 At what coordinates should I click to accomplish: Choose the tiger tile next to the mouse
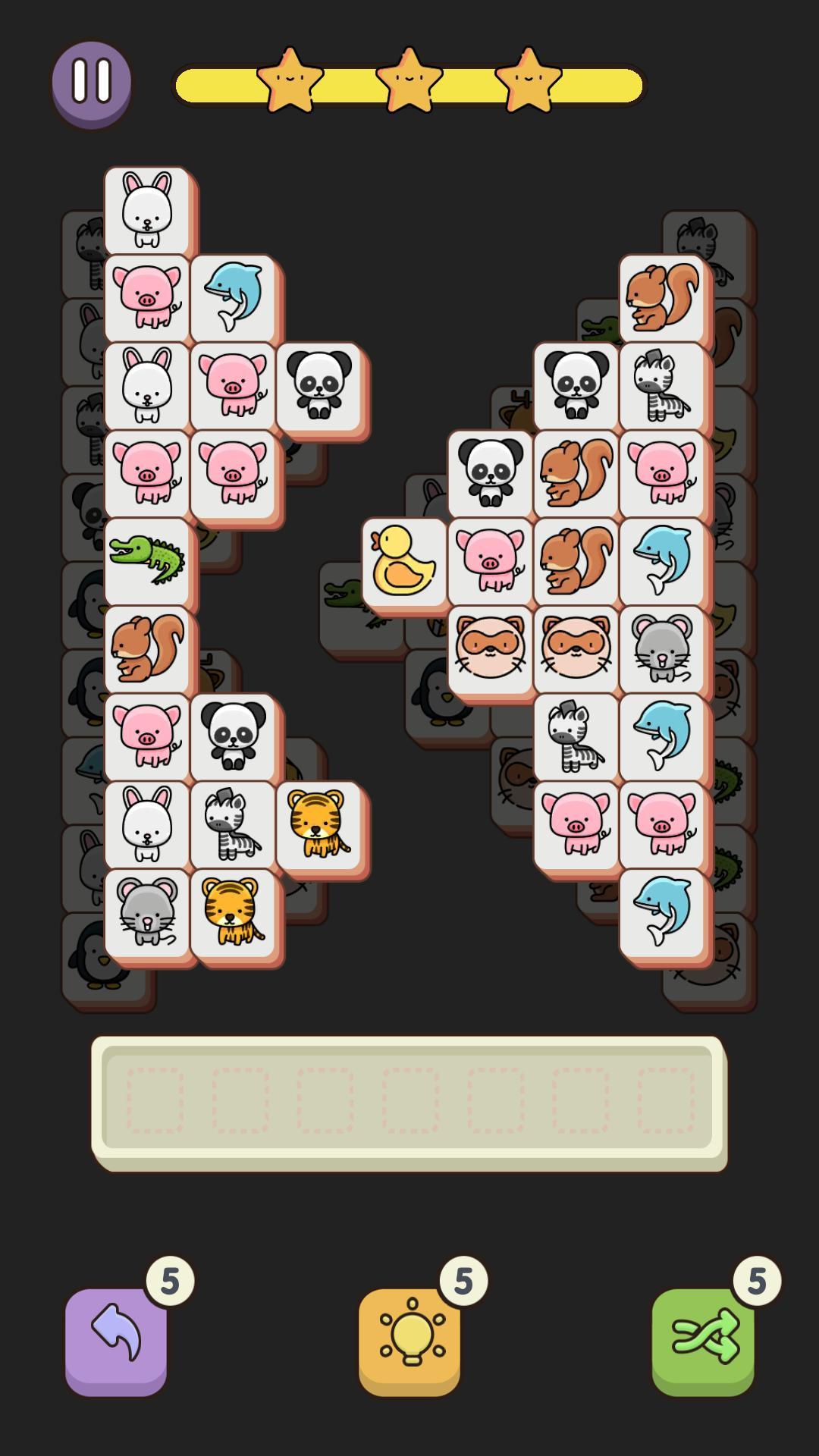(x=233, y=912)
